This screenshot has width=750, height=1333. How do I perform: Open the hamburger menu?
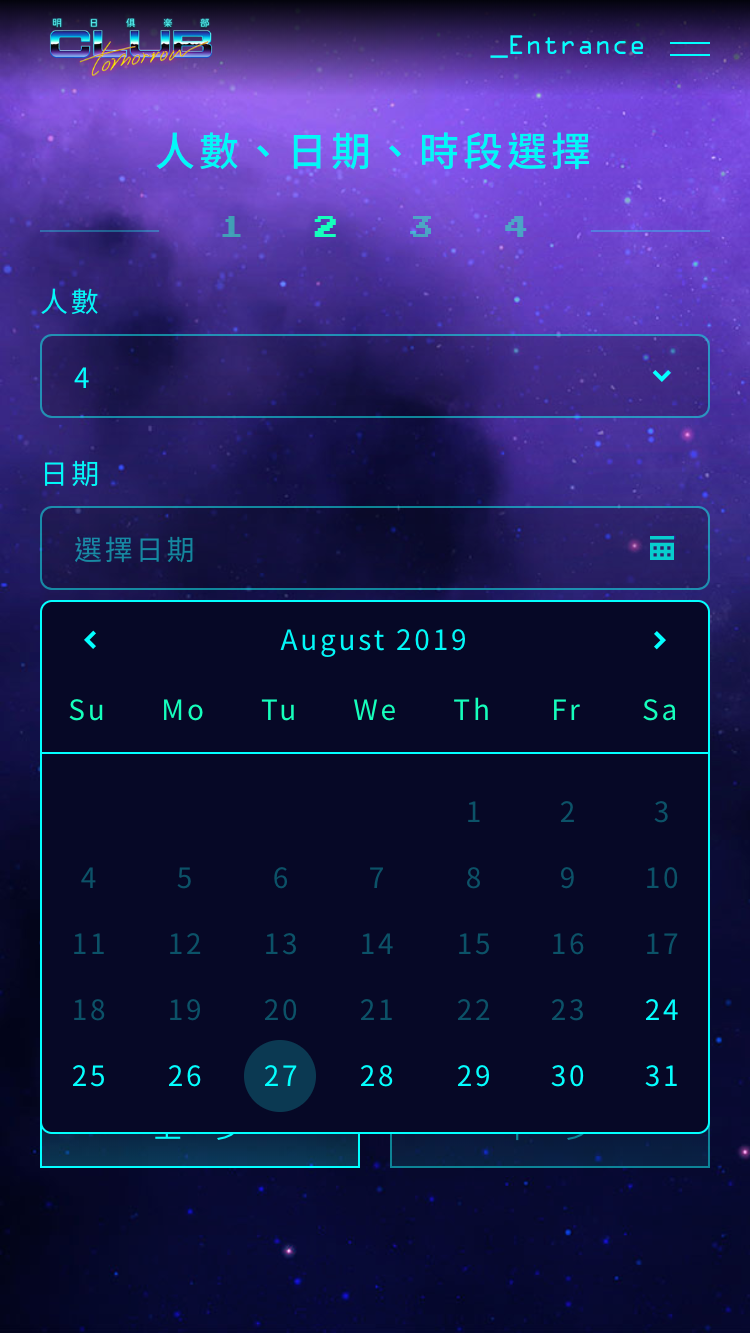click(x=690, y=48)
